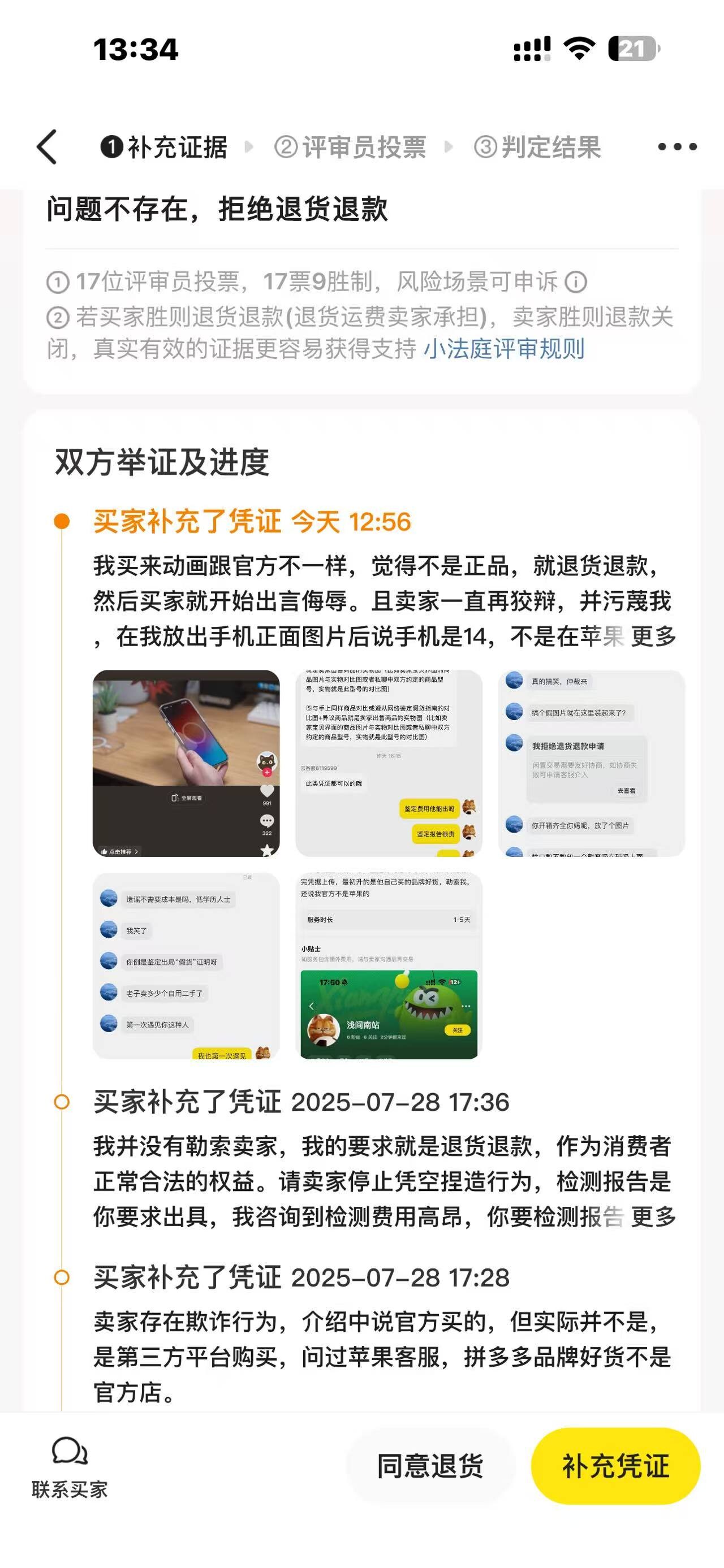This screenshot has width=724, height=1568.
Task: Go back with the top-left arrow
Action: tap(48, 147)
